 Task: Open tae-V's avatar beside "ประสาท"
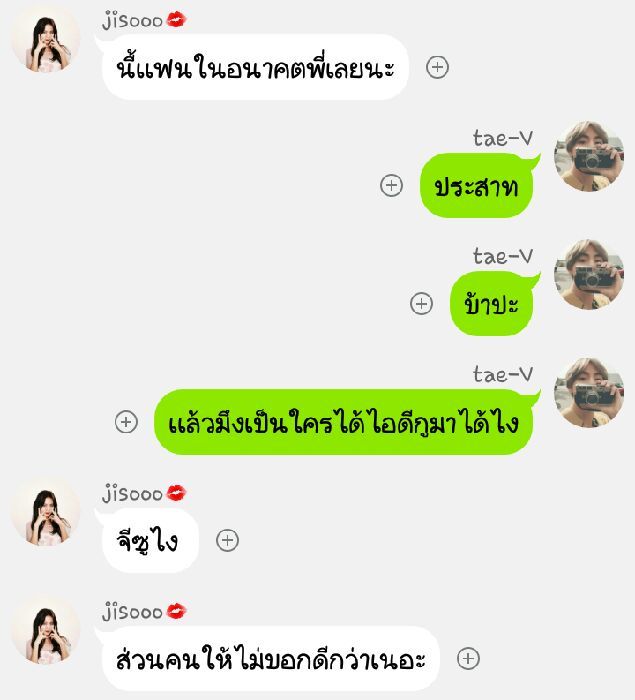click(589, 157)
